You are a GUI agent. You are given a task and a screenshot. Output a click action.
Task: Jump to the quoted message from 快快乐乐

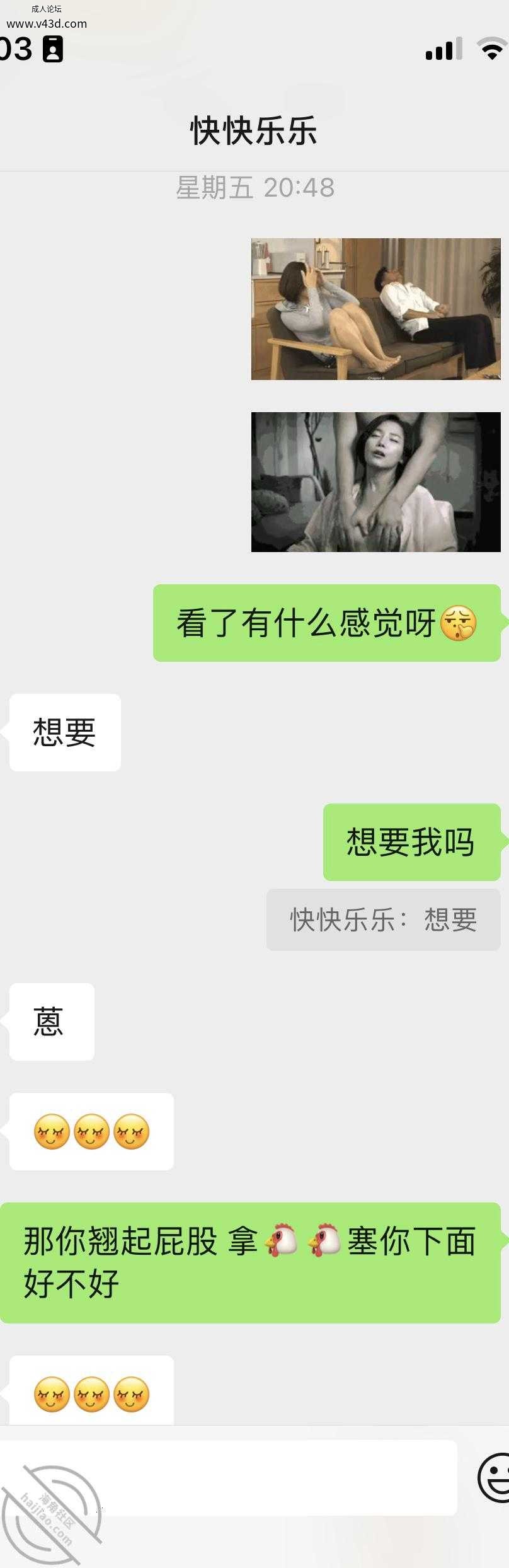tap(383, 919)
